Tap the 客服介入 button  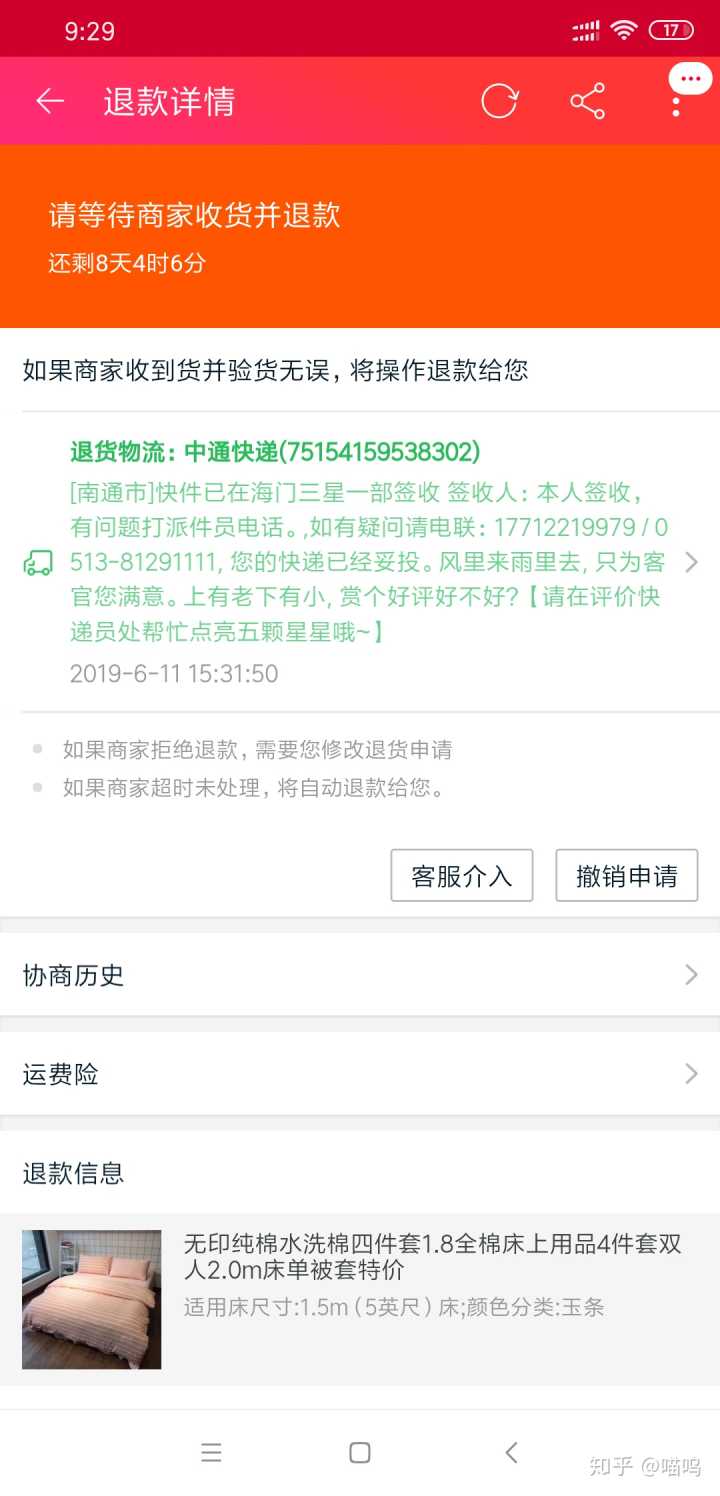click(461, 876)
